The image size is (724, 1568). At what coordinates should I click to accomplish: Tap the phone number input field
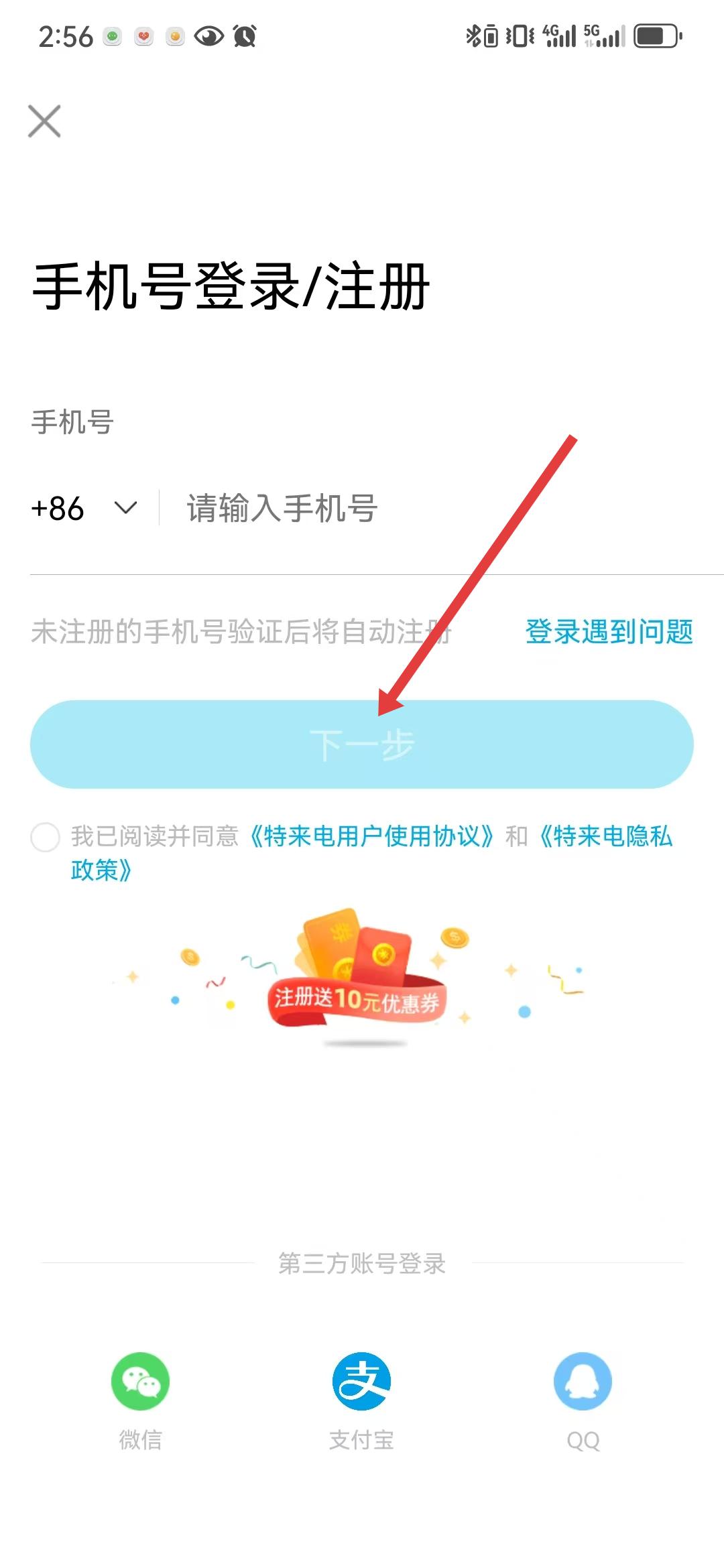point(429,509)
